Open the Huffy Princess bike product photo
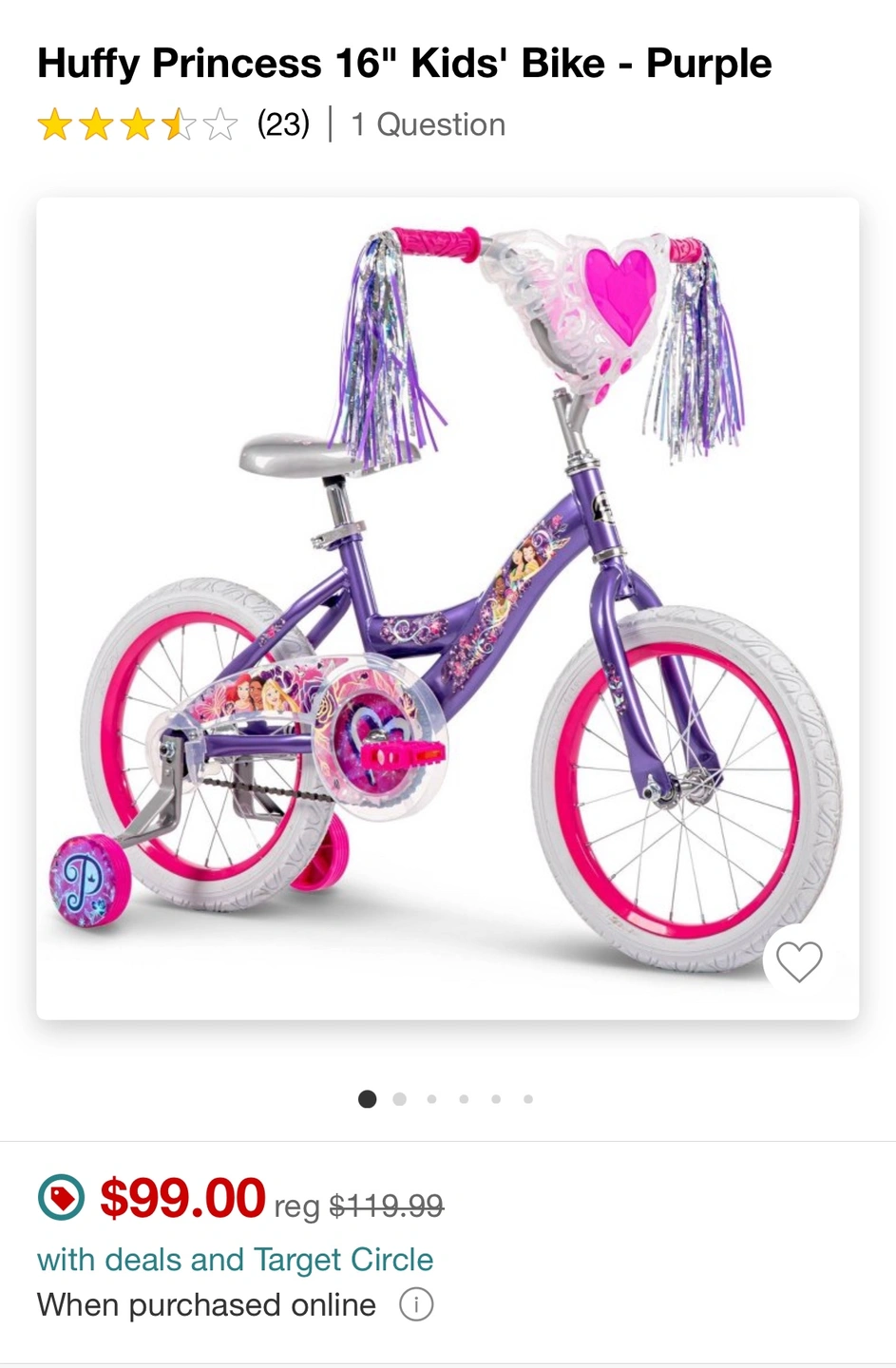896x1368 pixels. pyautogui.click(x=447, y=608)
